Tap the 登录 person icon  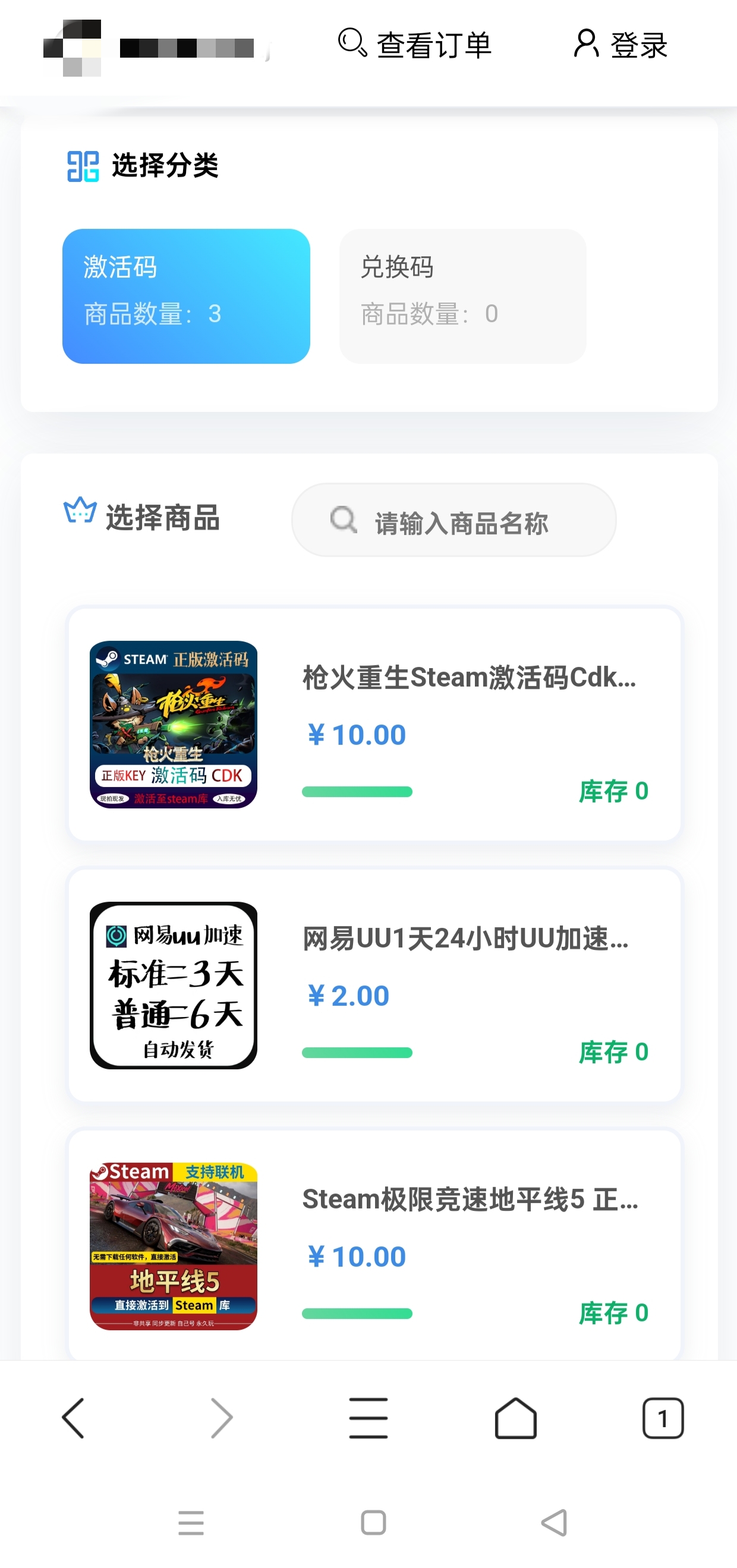586,43
